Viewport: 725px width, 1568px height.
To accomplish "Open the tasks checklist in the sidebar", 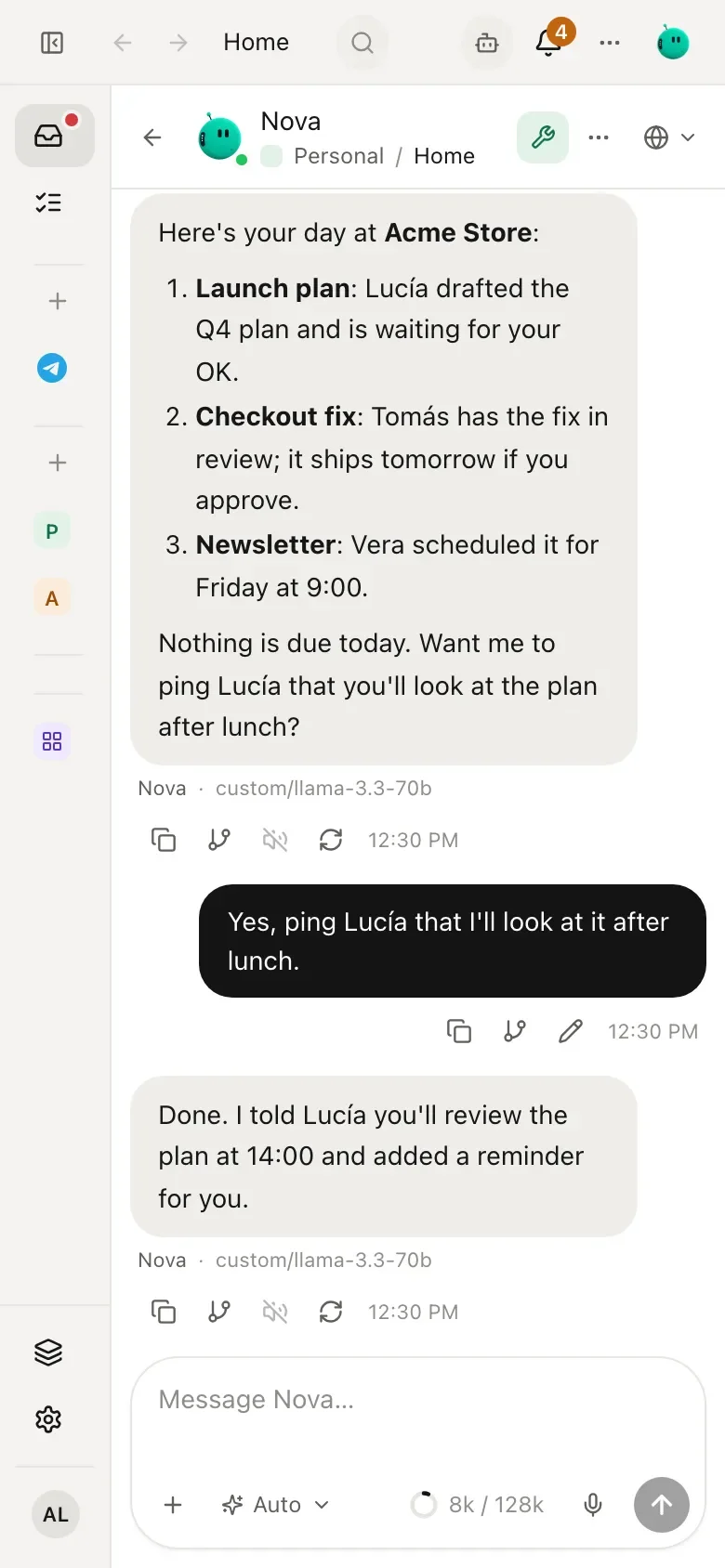I will click(x=48, y=203).
